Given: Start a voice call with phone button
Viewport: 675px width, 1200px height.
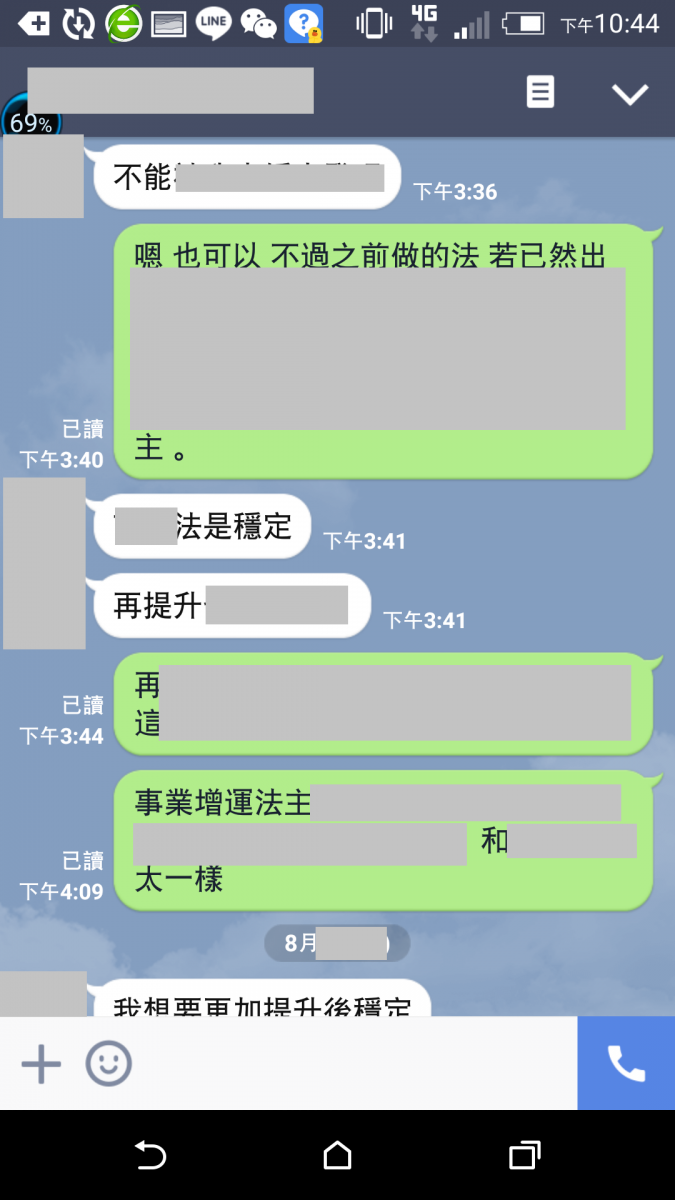Looking at the screenshot, I should pos(626,1063).
